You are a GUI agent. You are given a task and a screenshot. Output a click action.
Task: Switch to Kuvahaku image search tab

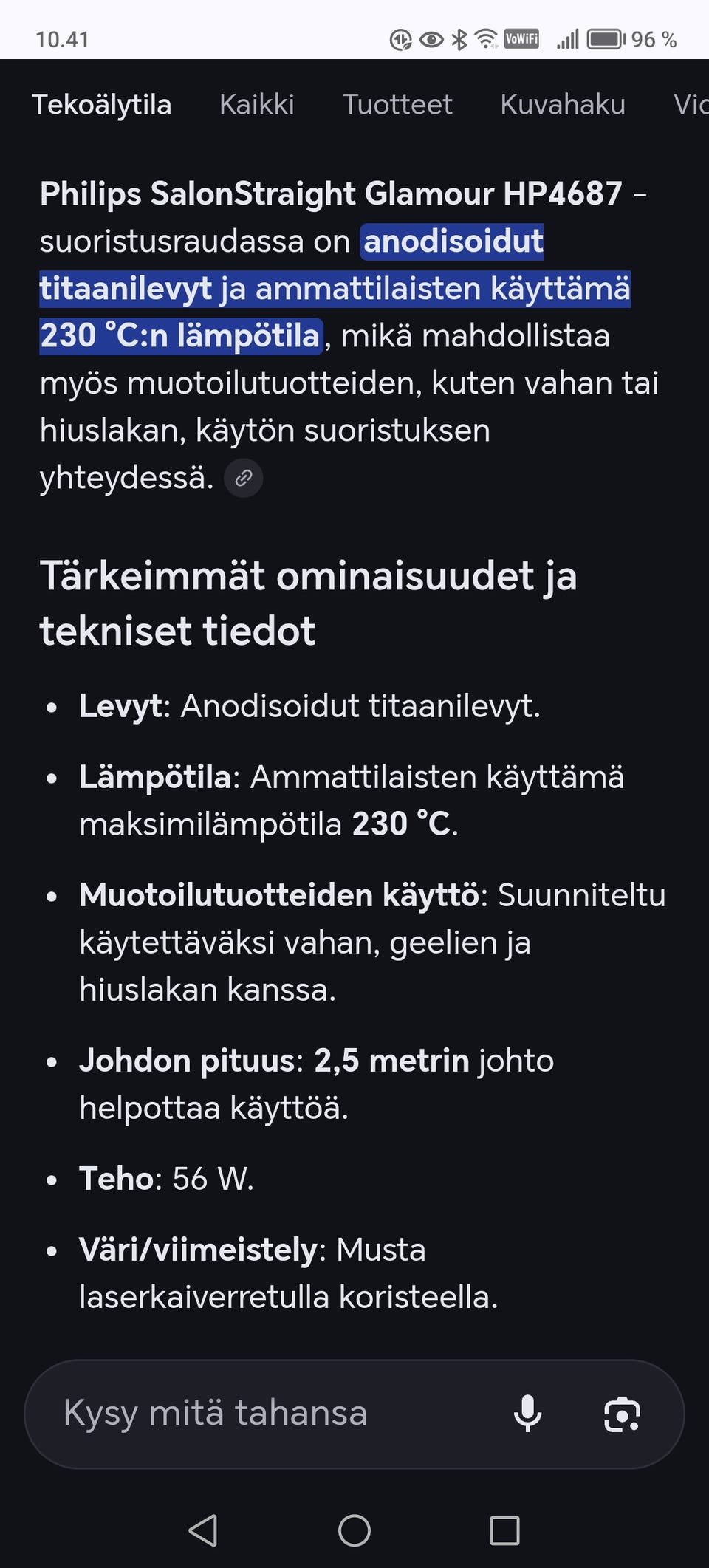pyautogui.click(x=563, y=104)
